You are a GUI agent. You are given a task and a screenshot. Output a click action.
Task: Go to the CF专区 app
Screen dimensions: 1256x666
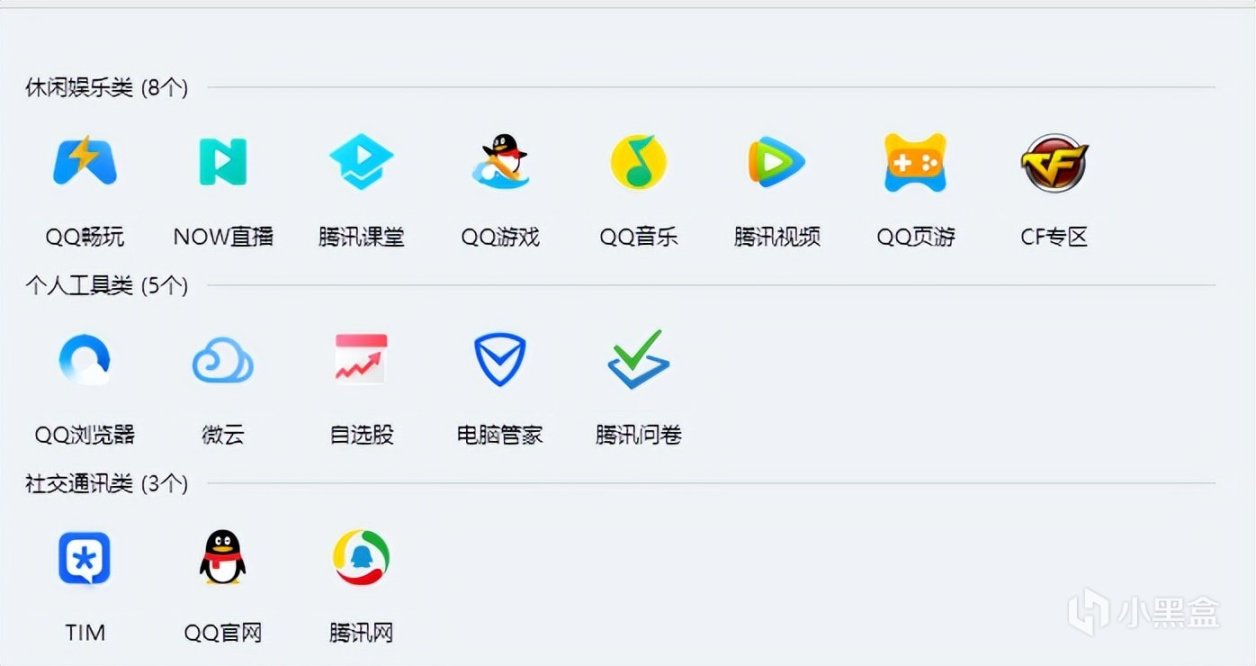pos(1053,163)
